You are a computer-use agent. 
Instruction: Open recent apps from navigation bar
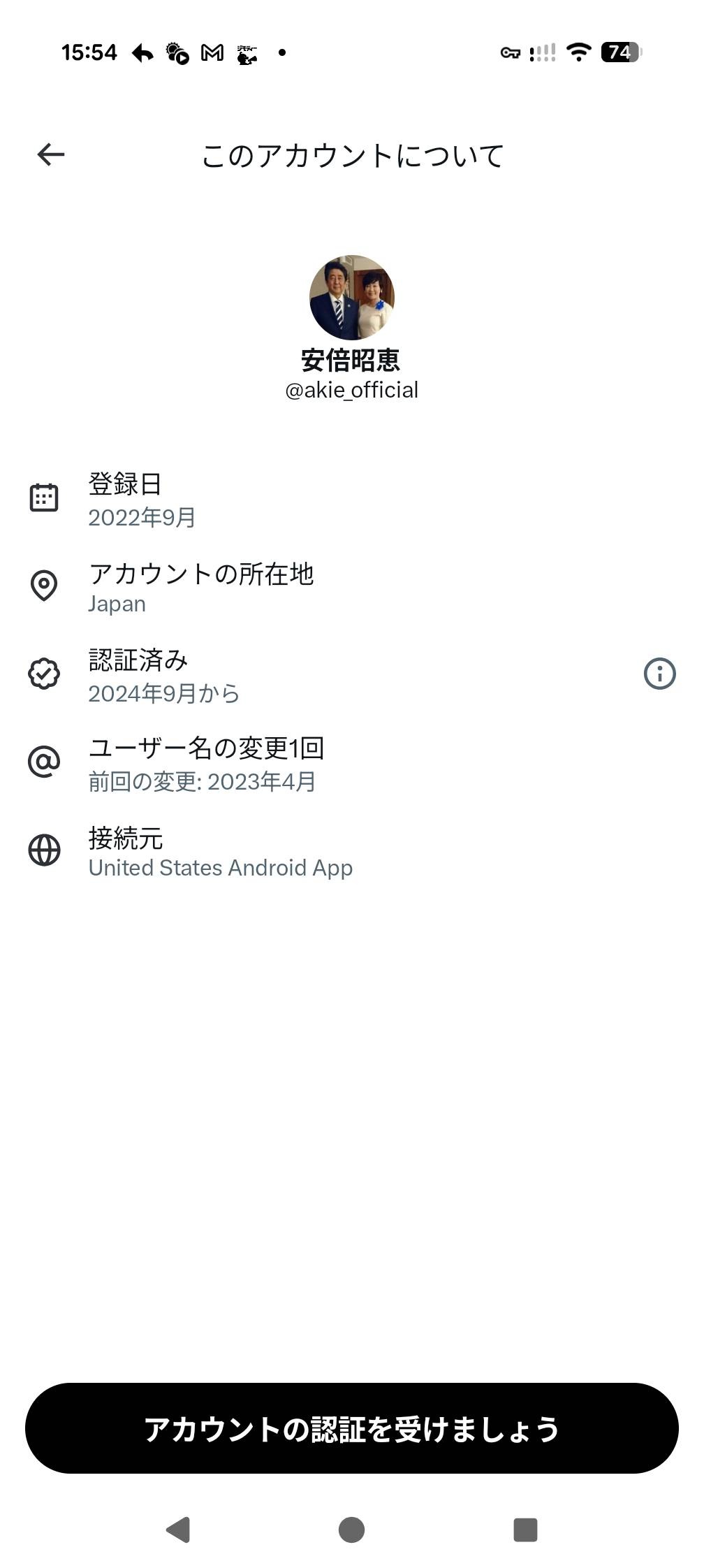[525, 1530]
